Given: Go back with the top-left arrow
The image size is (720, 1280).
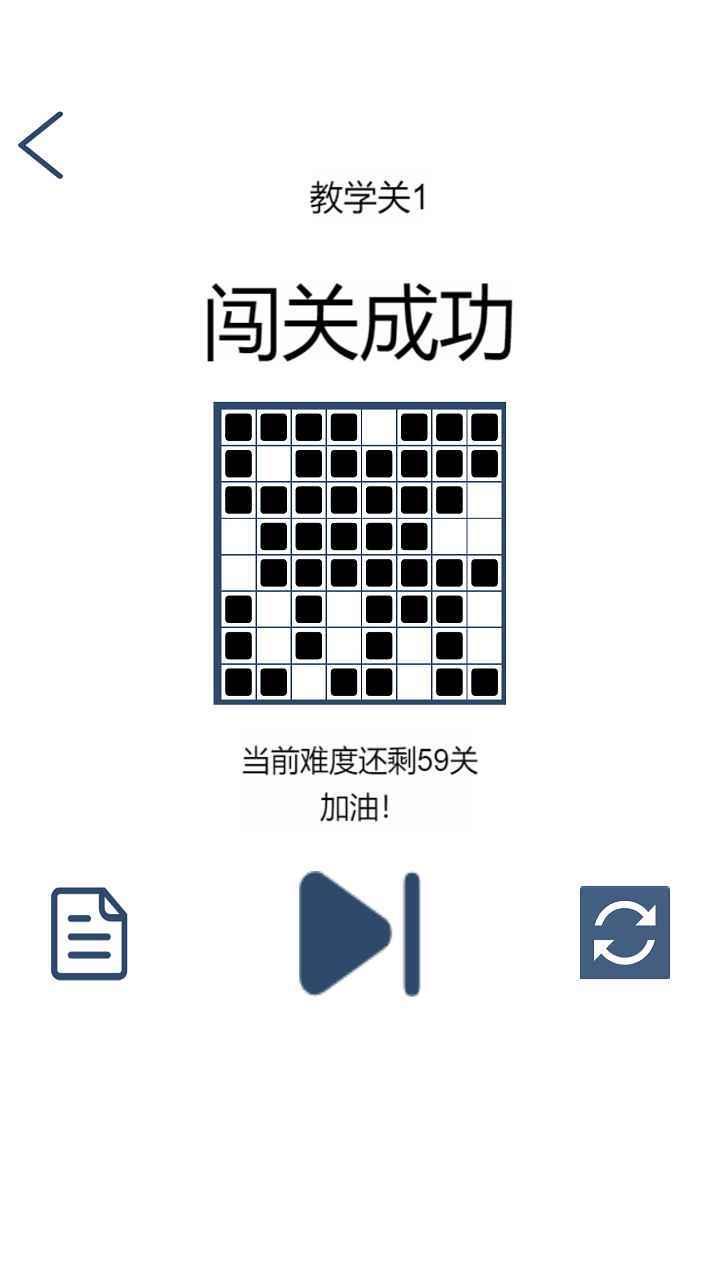Looking at the screenshot, I should [41, 145].
